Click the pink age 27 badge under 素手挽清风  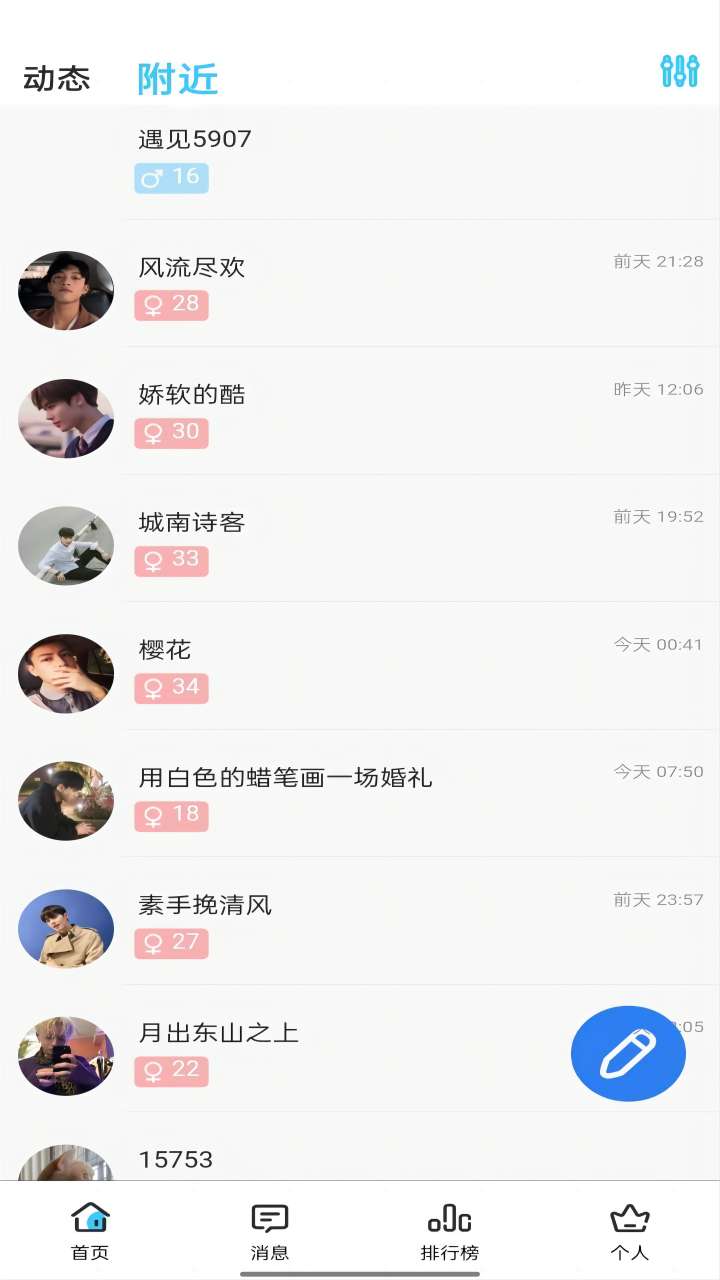171,943
